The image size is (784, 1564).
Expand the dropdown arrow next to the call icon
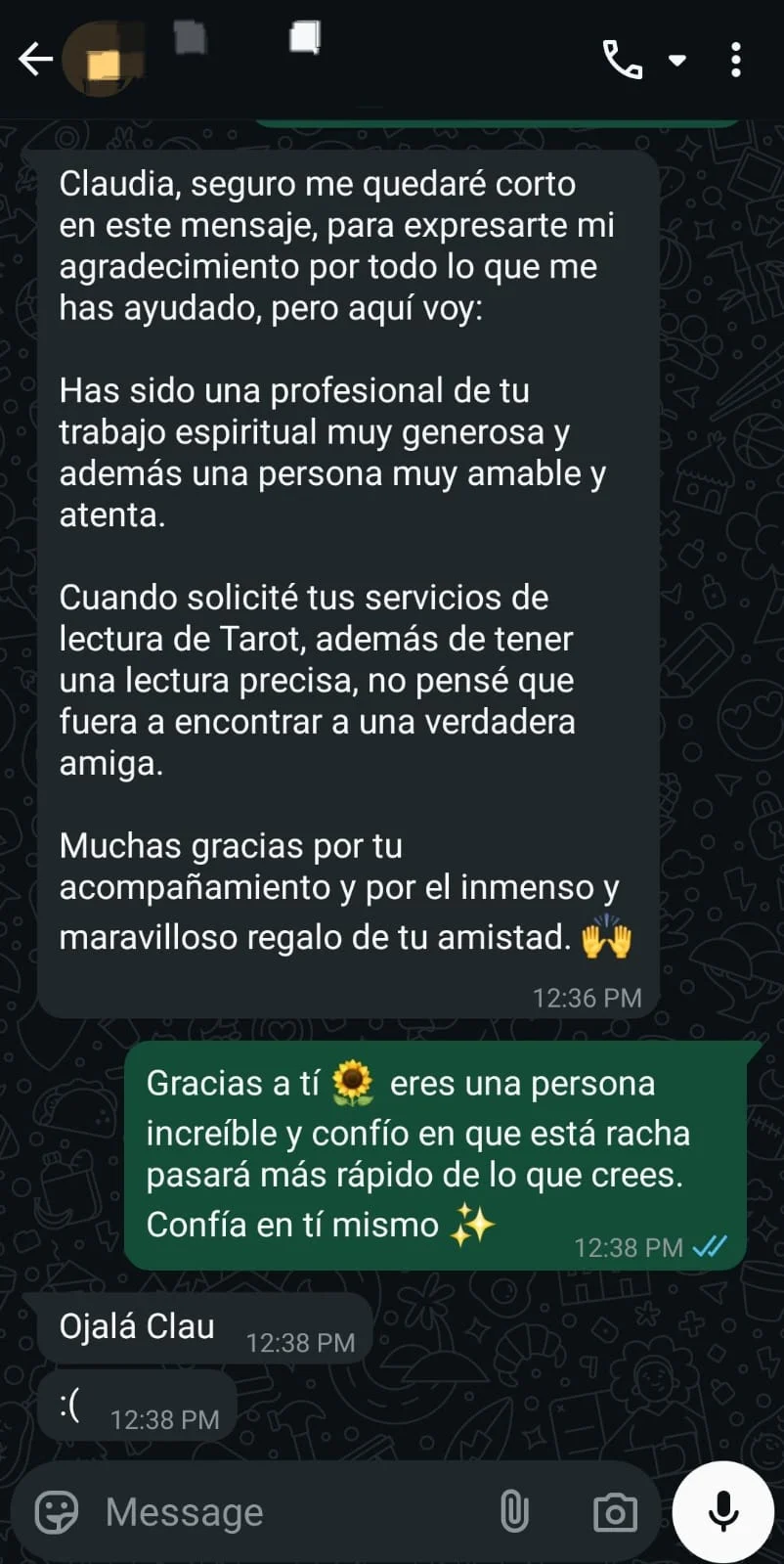point(677,59)
